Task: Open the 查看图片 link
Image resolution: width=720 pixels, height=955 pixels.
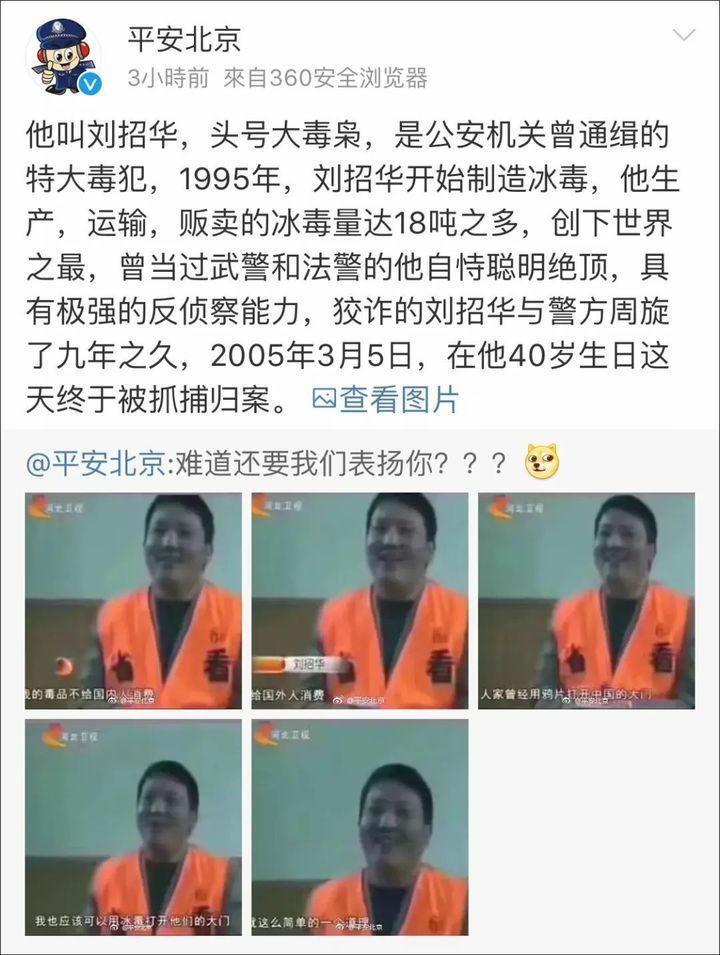Action: coord(387,400)
